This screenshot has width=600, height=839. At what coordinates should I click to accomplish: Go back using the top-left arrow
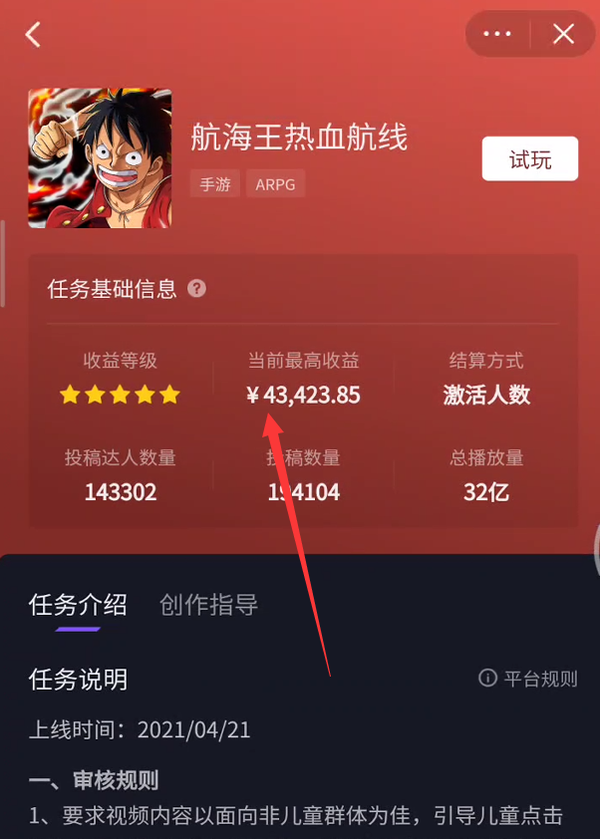pyautogui.click(x=33, y=35)
